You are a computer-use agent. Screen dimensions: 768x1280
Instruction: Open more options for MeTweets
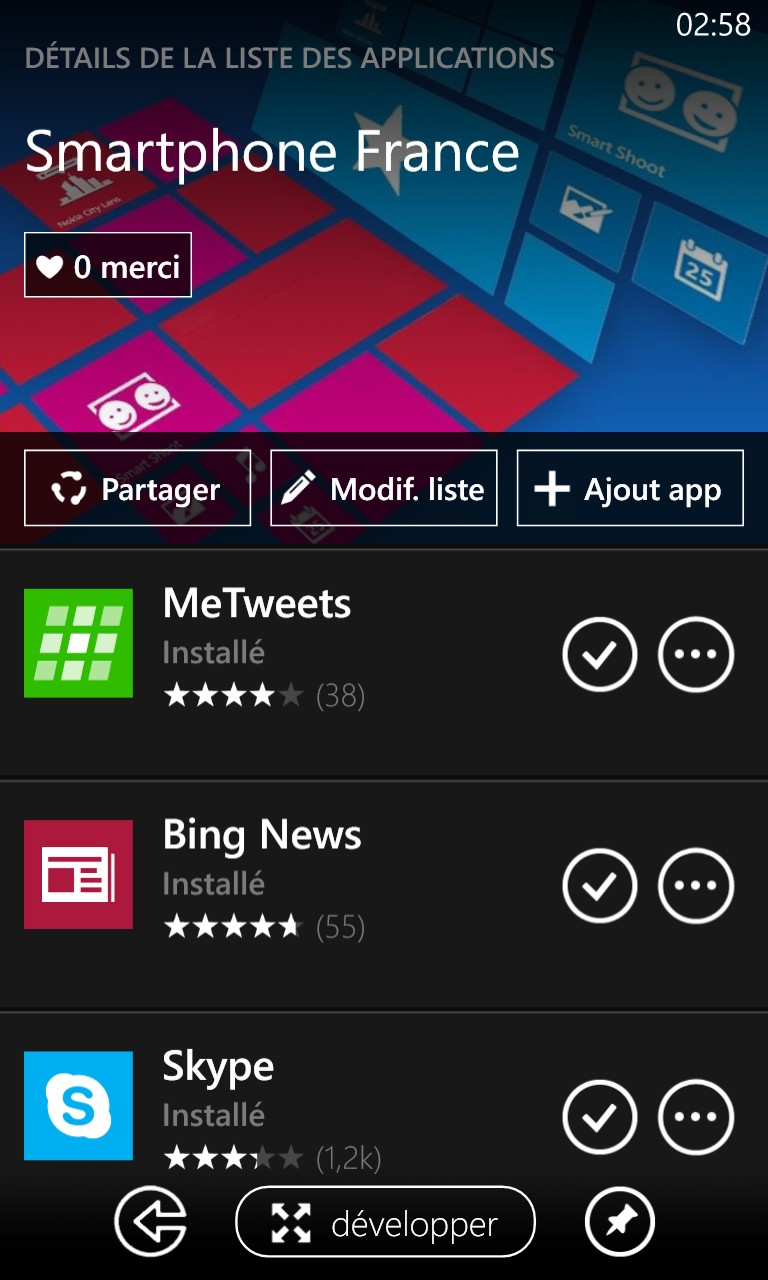click(x=696, y=655)
